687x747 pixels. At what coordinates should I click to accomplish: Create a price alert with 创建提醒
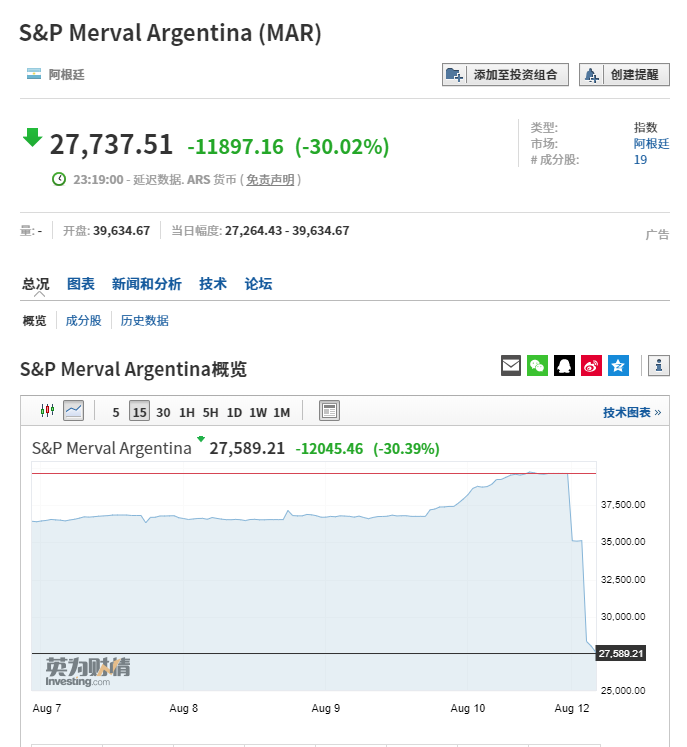click(624, 74)
